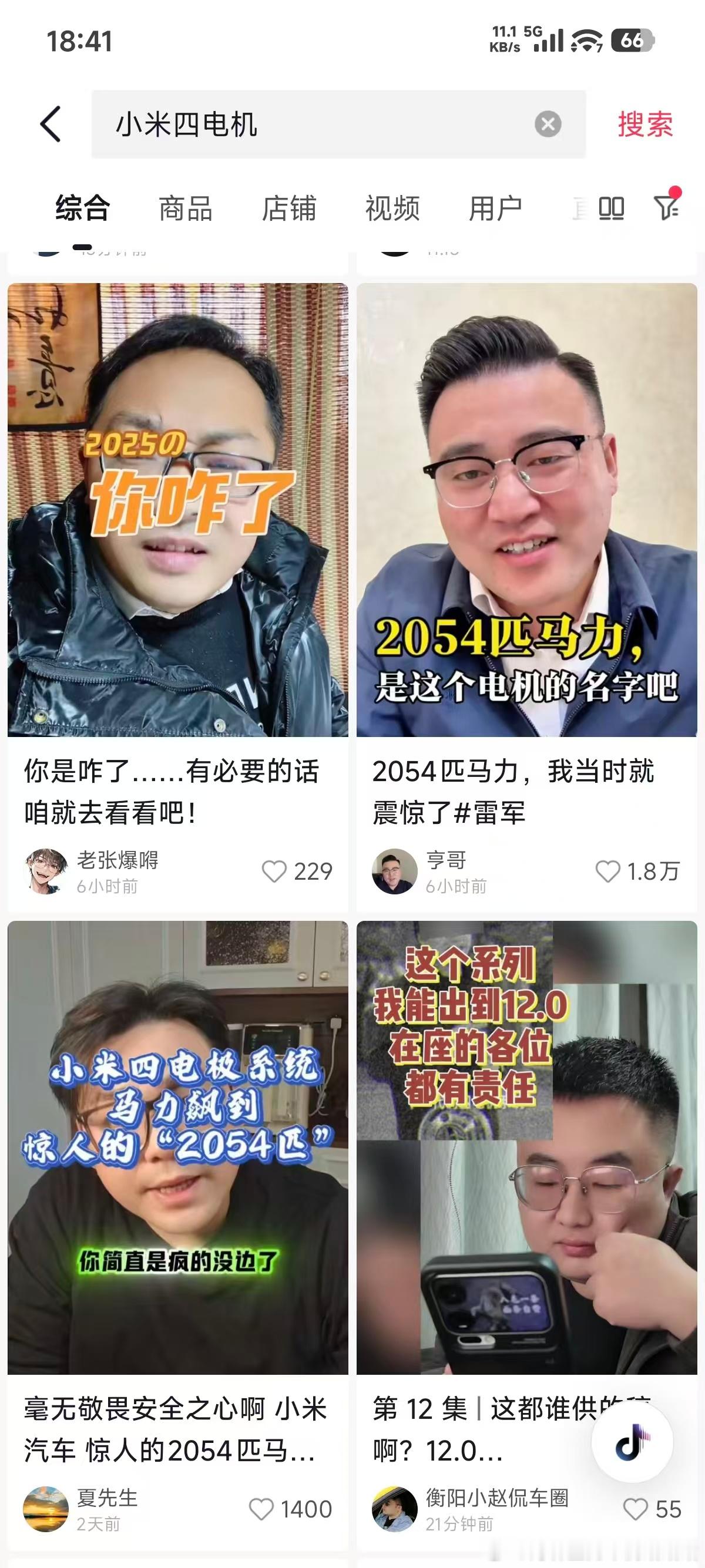Open the filter funnel icon with red dot
This screenshot has height=1568, width=705.
coord(668,208)
